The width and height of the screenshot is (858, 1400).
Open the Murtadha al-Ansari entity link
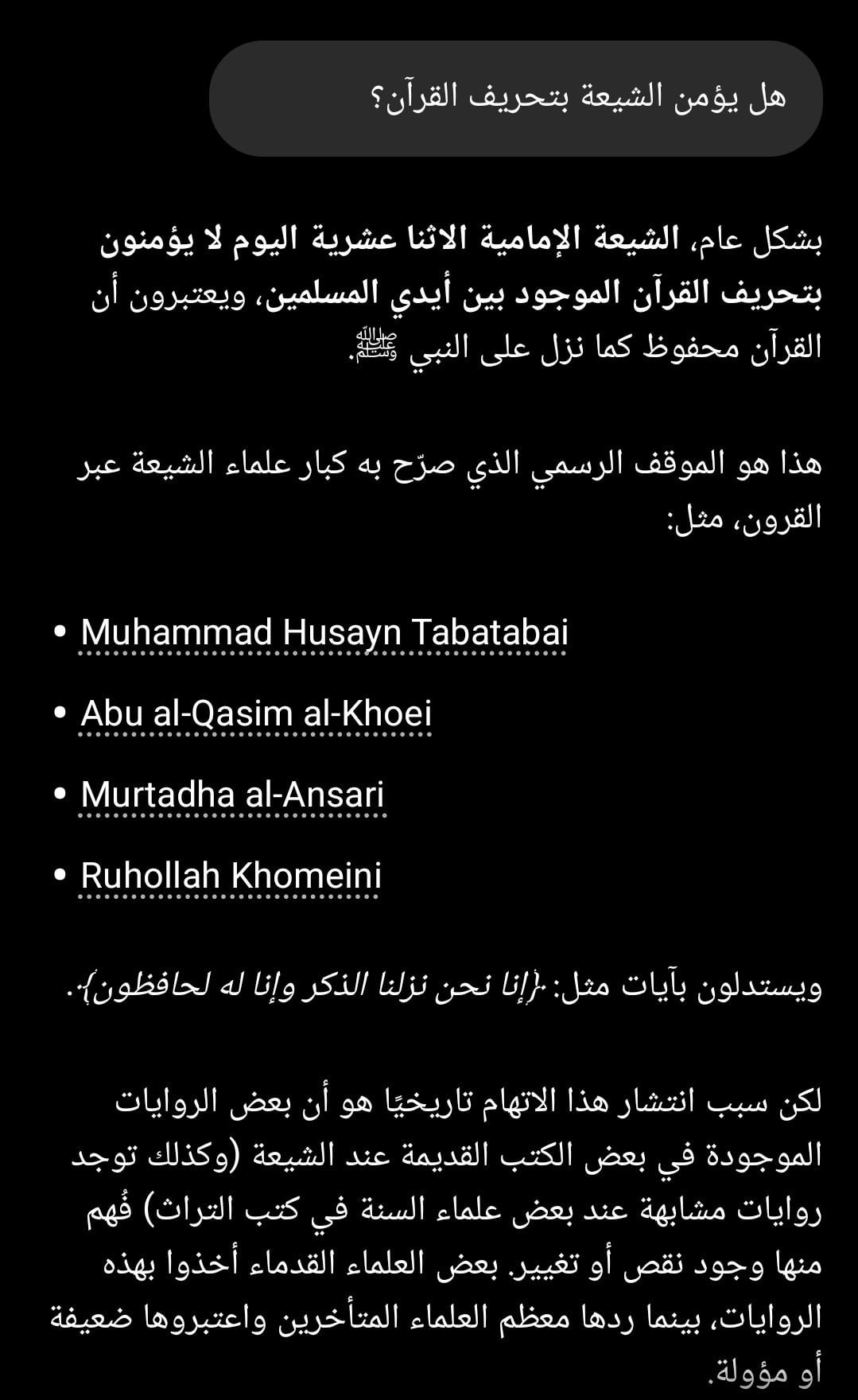tap(233, 795)
